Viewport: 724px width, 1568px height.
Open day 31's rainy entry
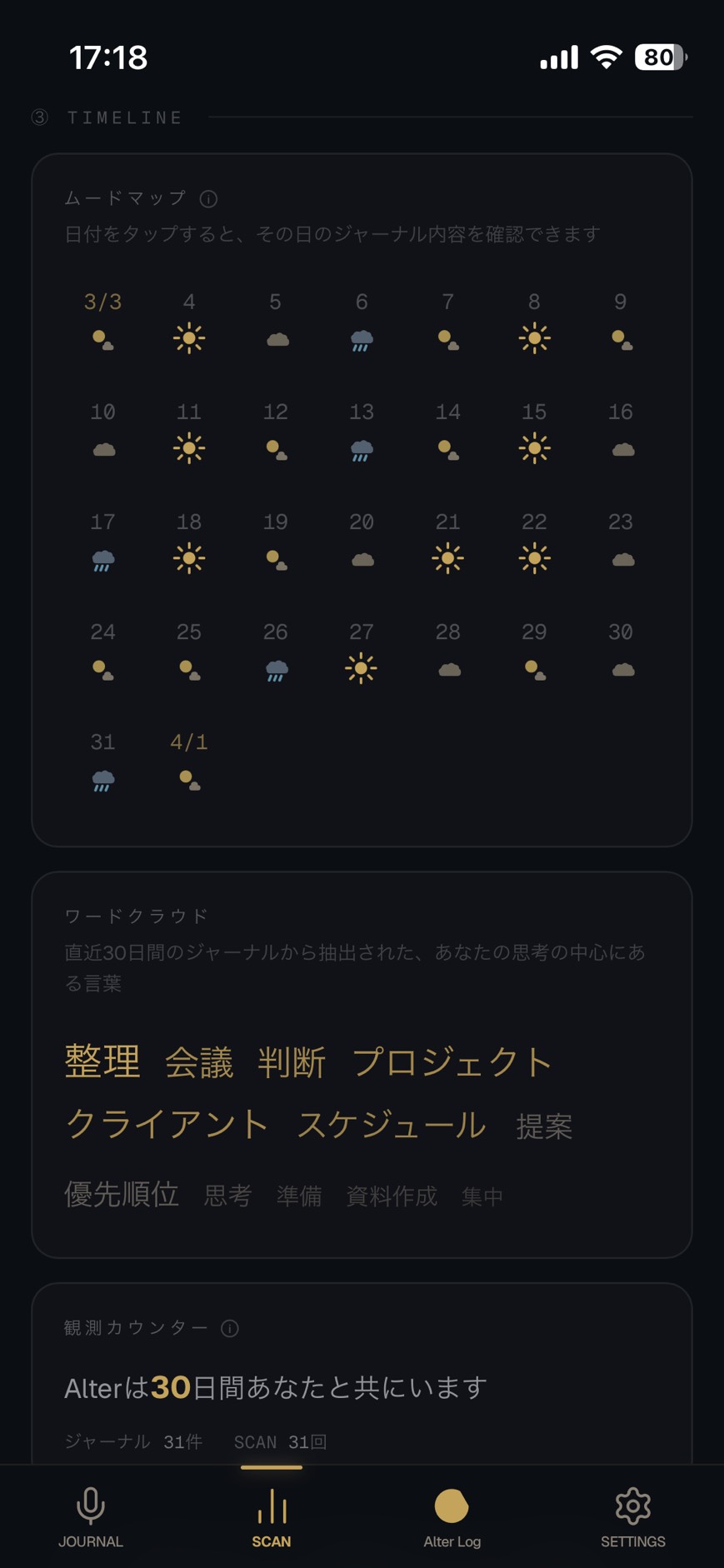pyautogui.click(x=103, y=762)
